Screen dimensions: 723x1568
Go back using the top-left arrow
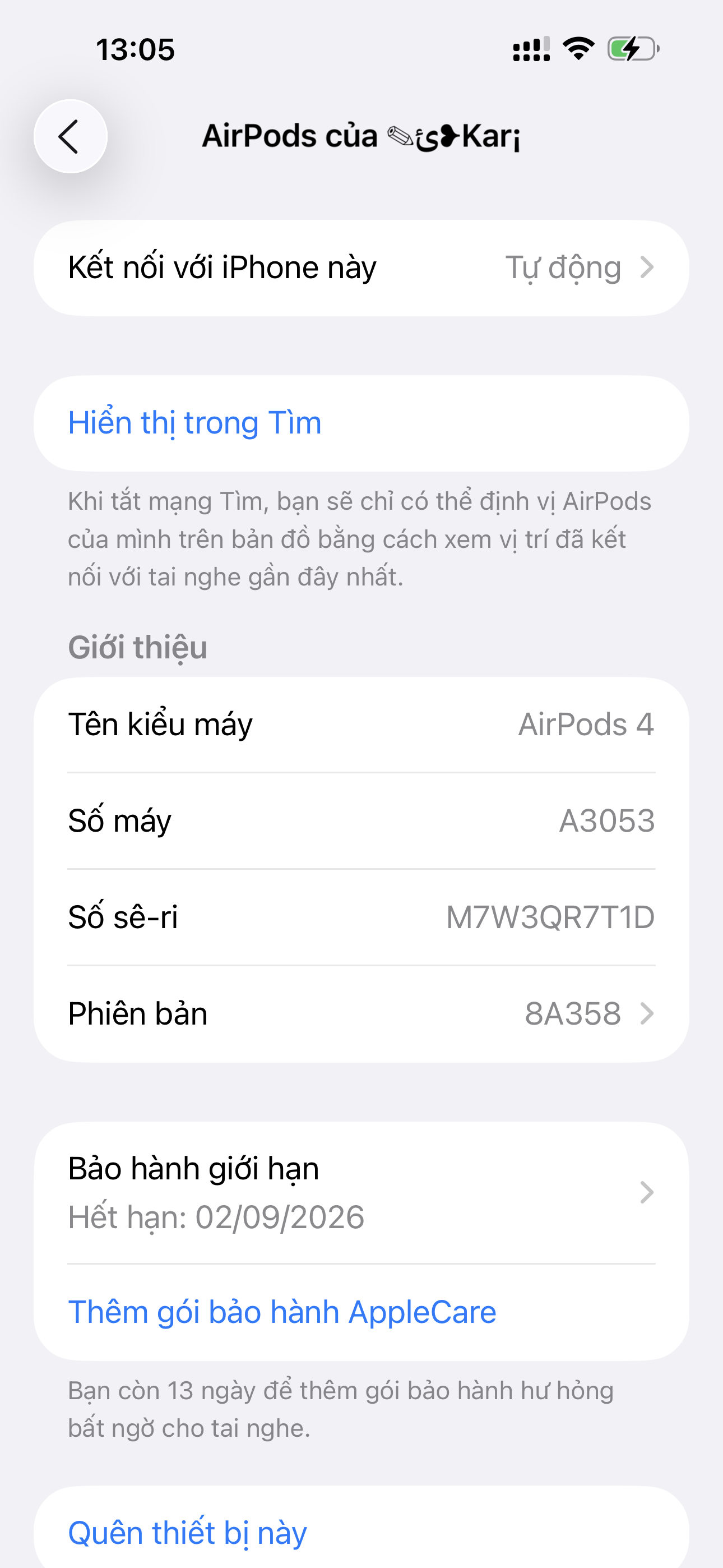70,136
